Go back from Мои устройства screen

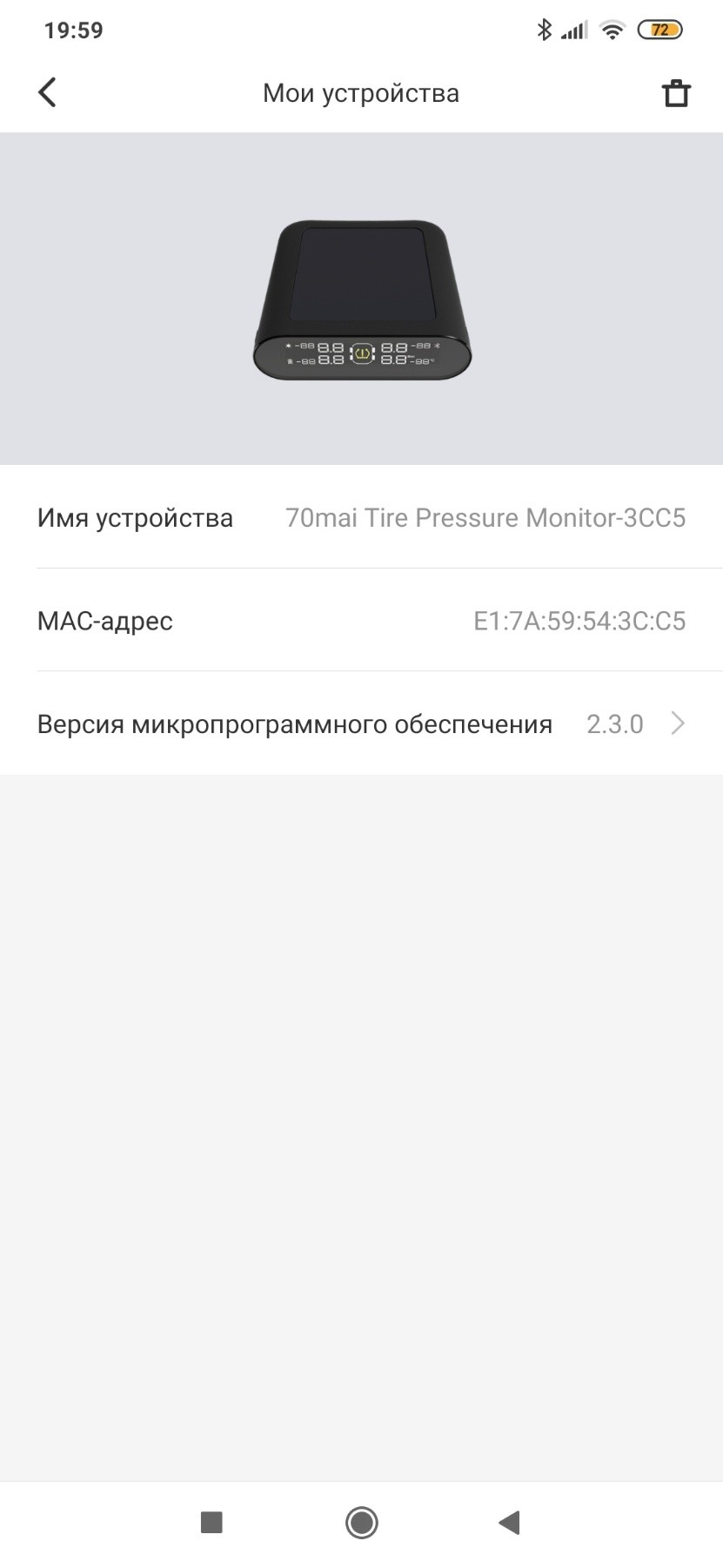pos(48,92)
